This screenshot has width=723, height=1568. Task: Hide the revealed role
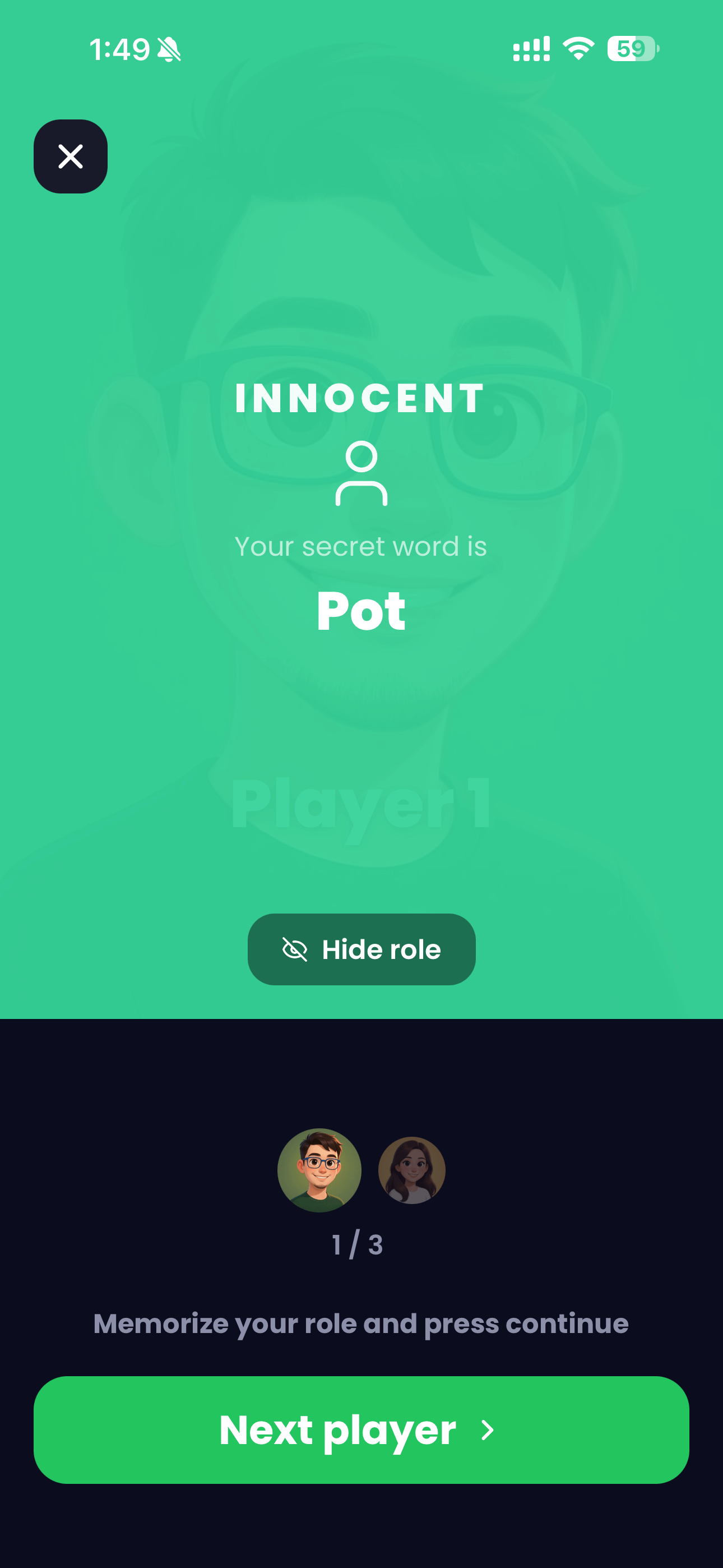pos(361,949)
